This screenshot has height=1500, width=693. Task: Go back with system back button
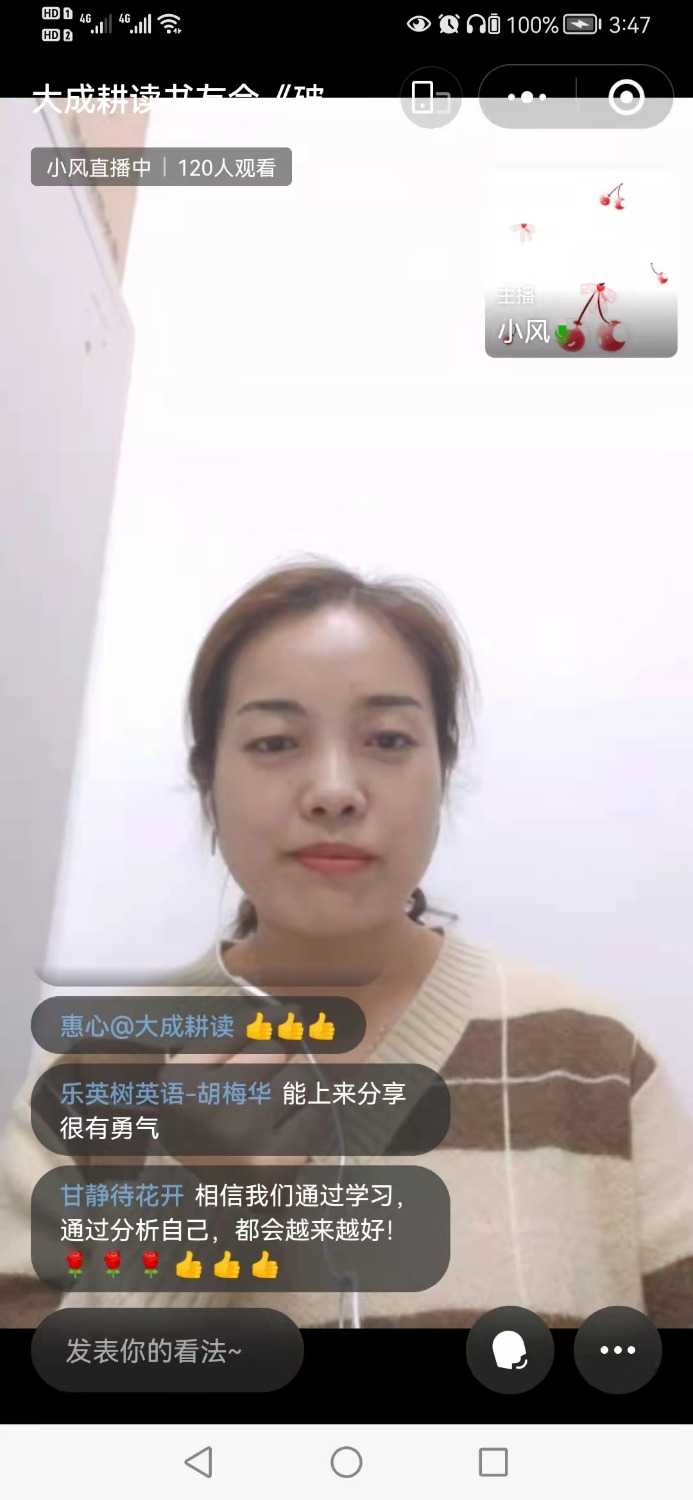199,1462
